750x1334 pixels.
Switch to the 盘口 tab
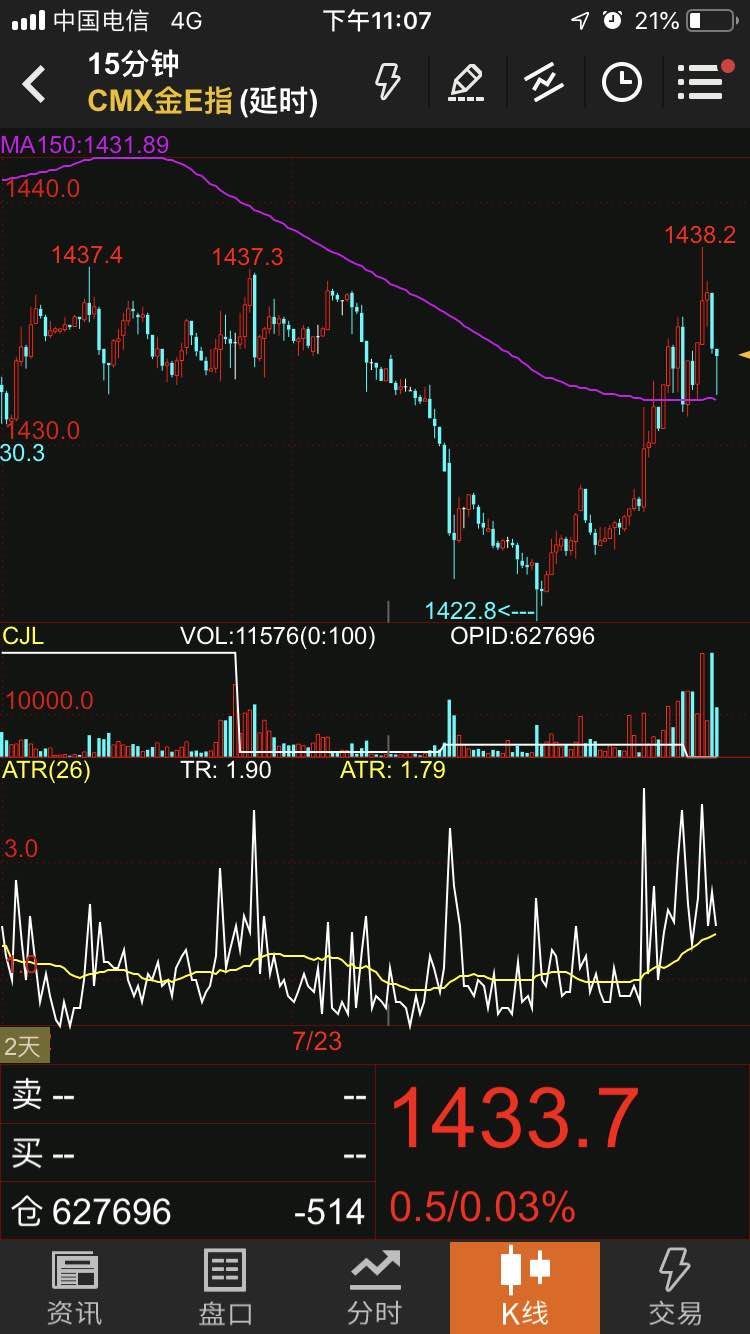(225, 1288)
